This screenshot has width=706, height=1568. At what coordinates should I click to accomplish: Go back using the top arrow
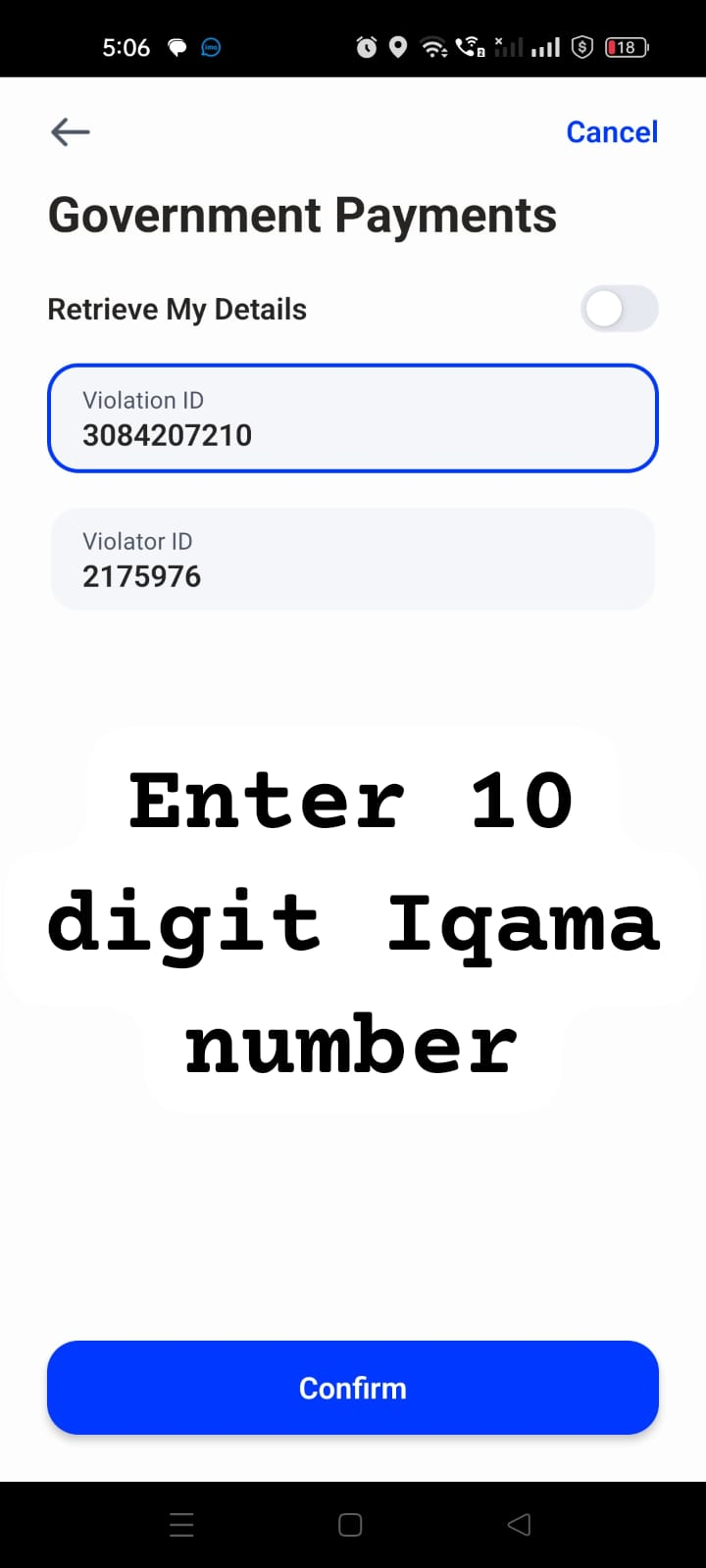(71, 131)
